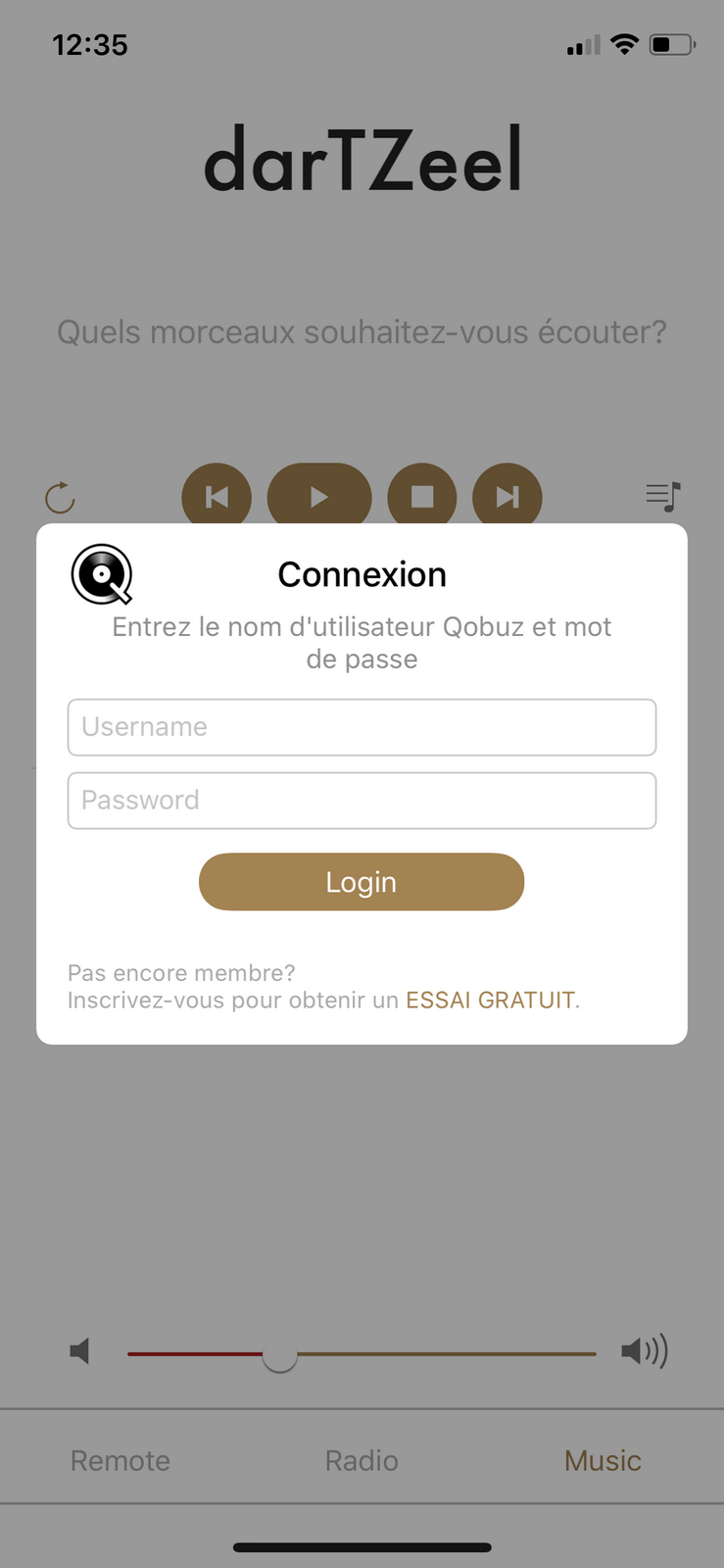This screenshot has width=724, height=1568.
Task: Tap the volume slider handle
Action: (x=280, y=1355)
